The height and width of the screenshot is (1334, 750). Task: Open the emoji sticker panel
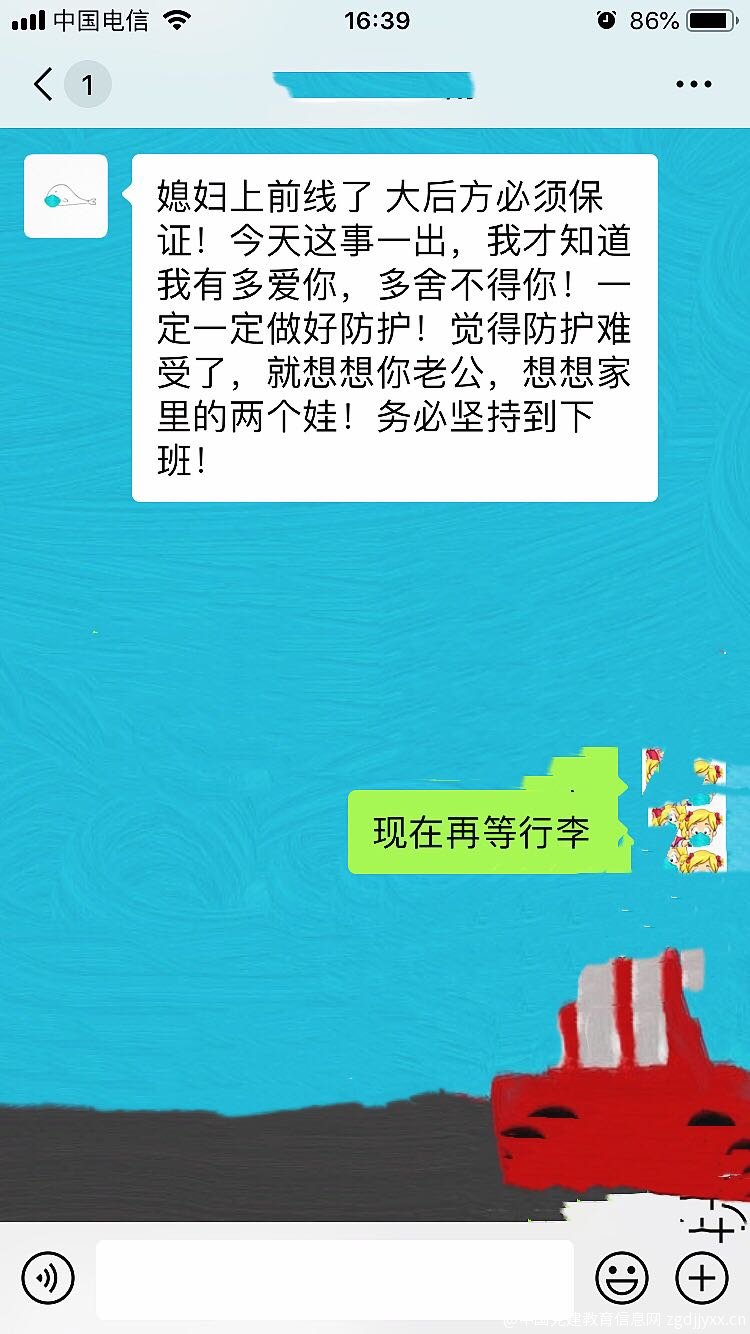622,1278
